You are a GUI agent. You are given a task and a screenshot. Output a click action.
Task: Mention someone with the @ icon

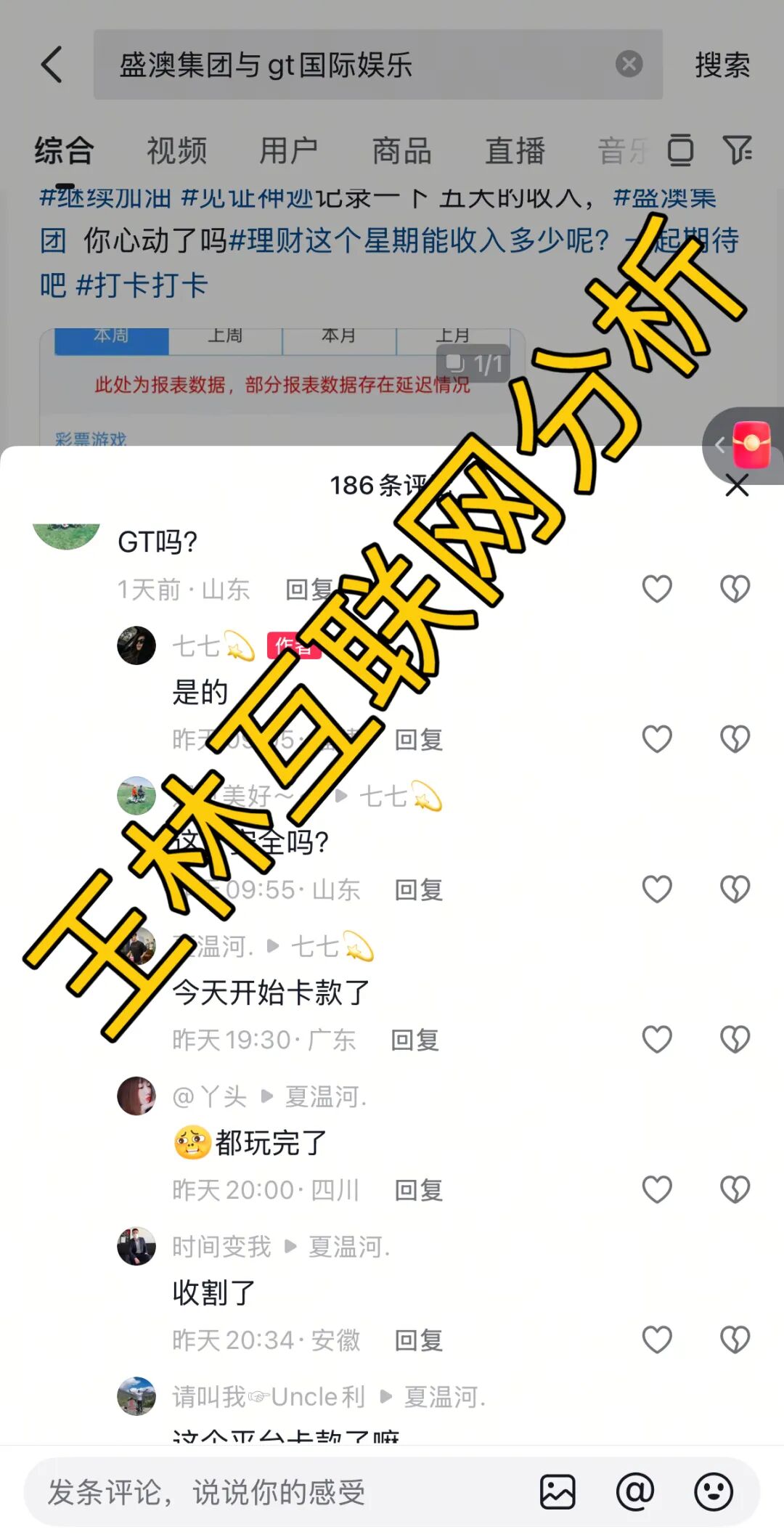635,1493
